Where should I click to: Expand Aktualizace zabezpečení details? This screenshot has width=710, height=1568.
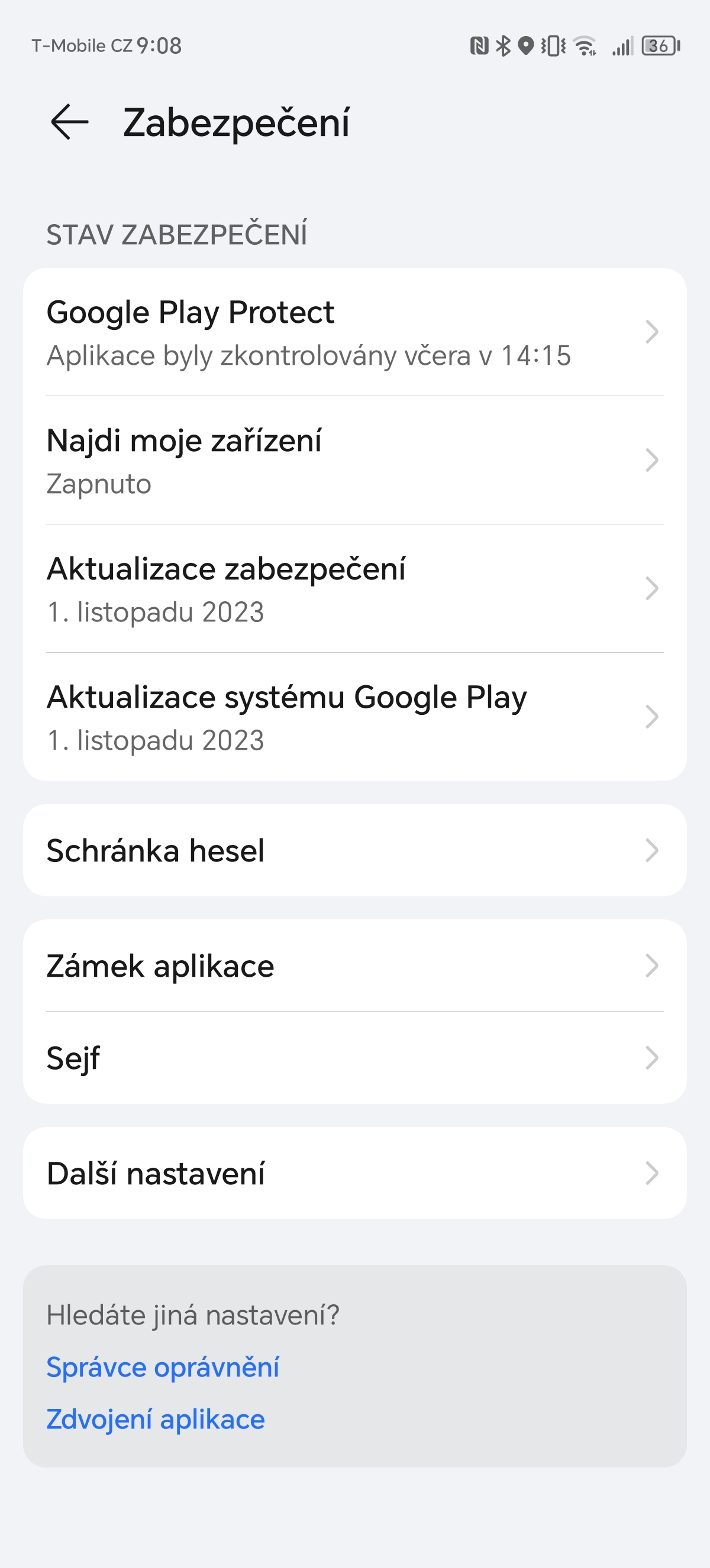tap(355, 588)
